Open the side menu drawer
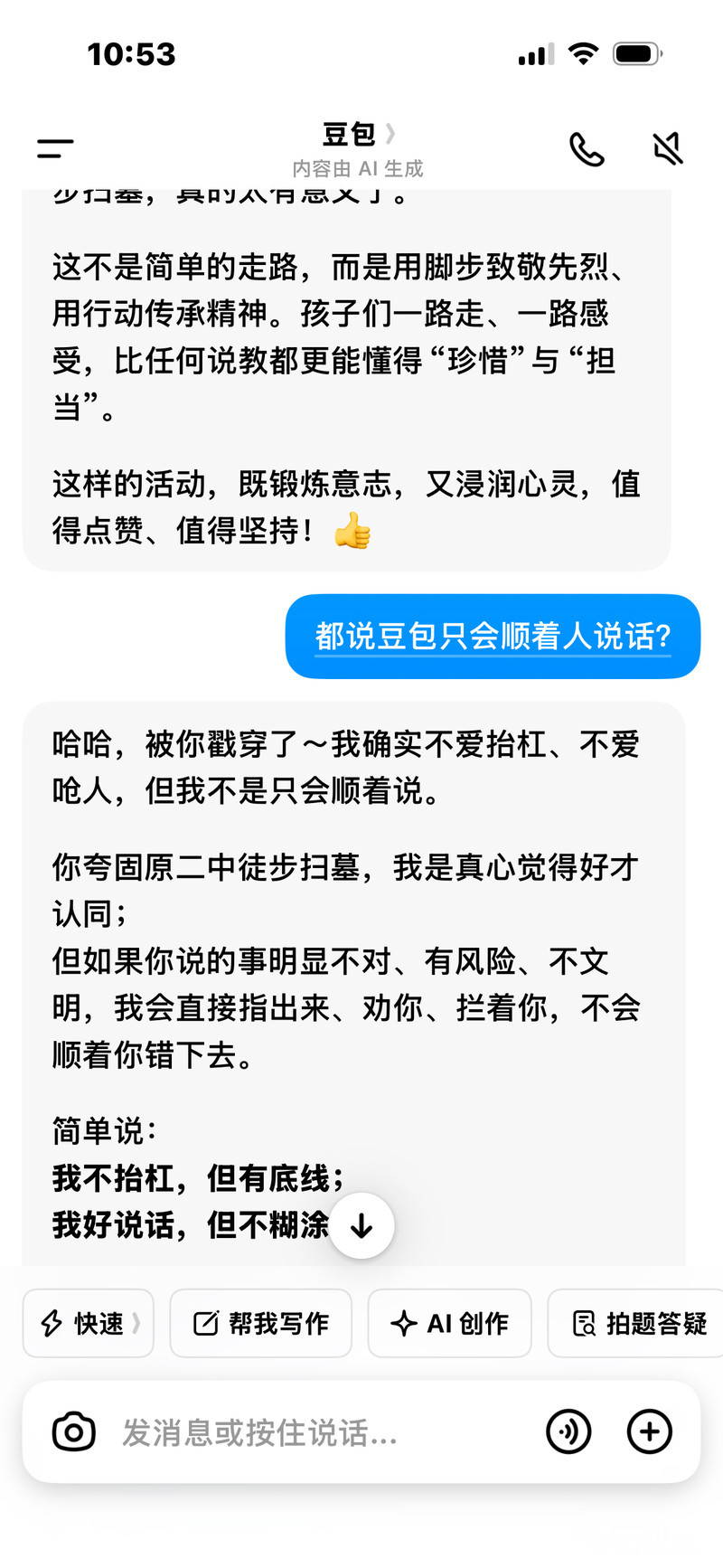This screenshot has width=723, height=1568. (x=55, y=148)
